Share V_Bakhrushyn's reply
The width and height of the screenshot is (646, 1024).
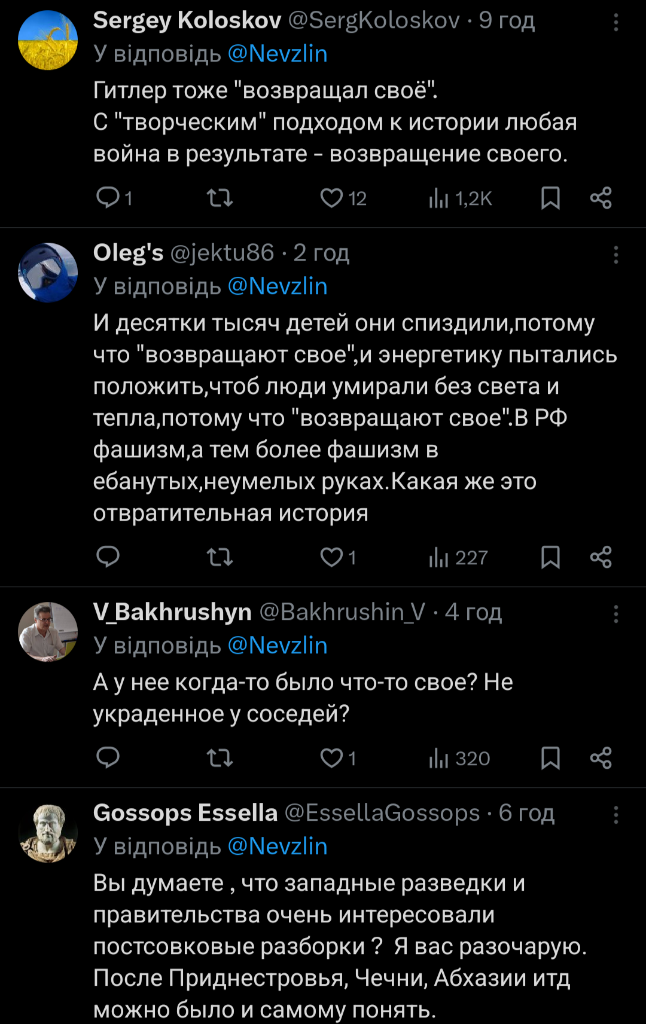601,758
